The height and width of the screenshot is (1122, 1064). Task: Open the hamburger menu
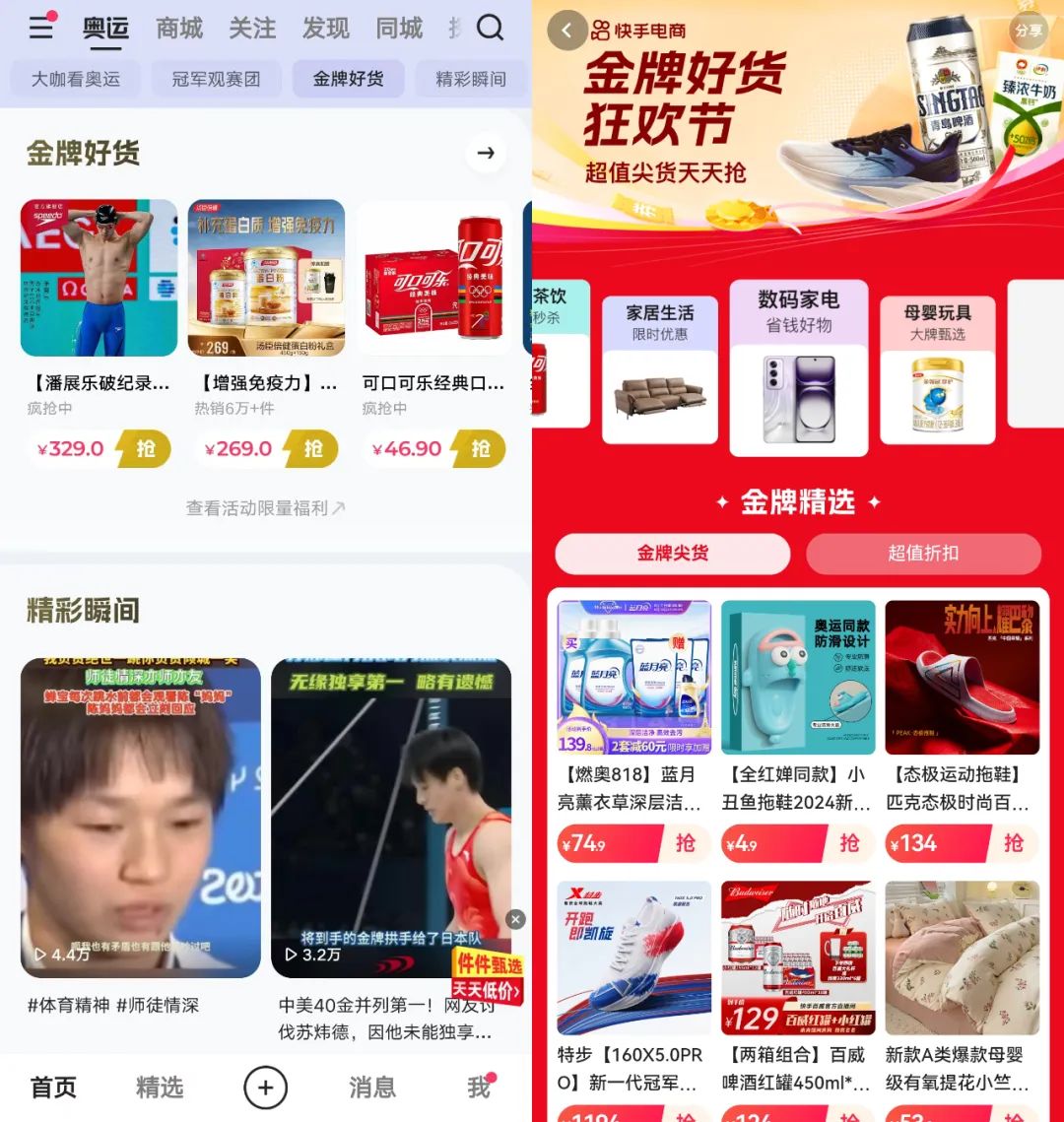pyautogui.click(x=40, y=28)
